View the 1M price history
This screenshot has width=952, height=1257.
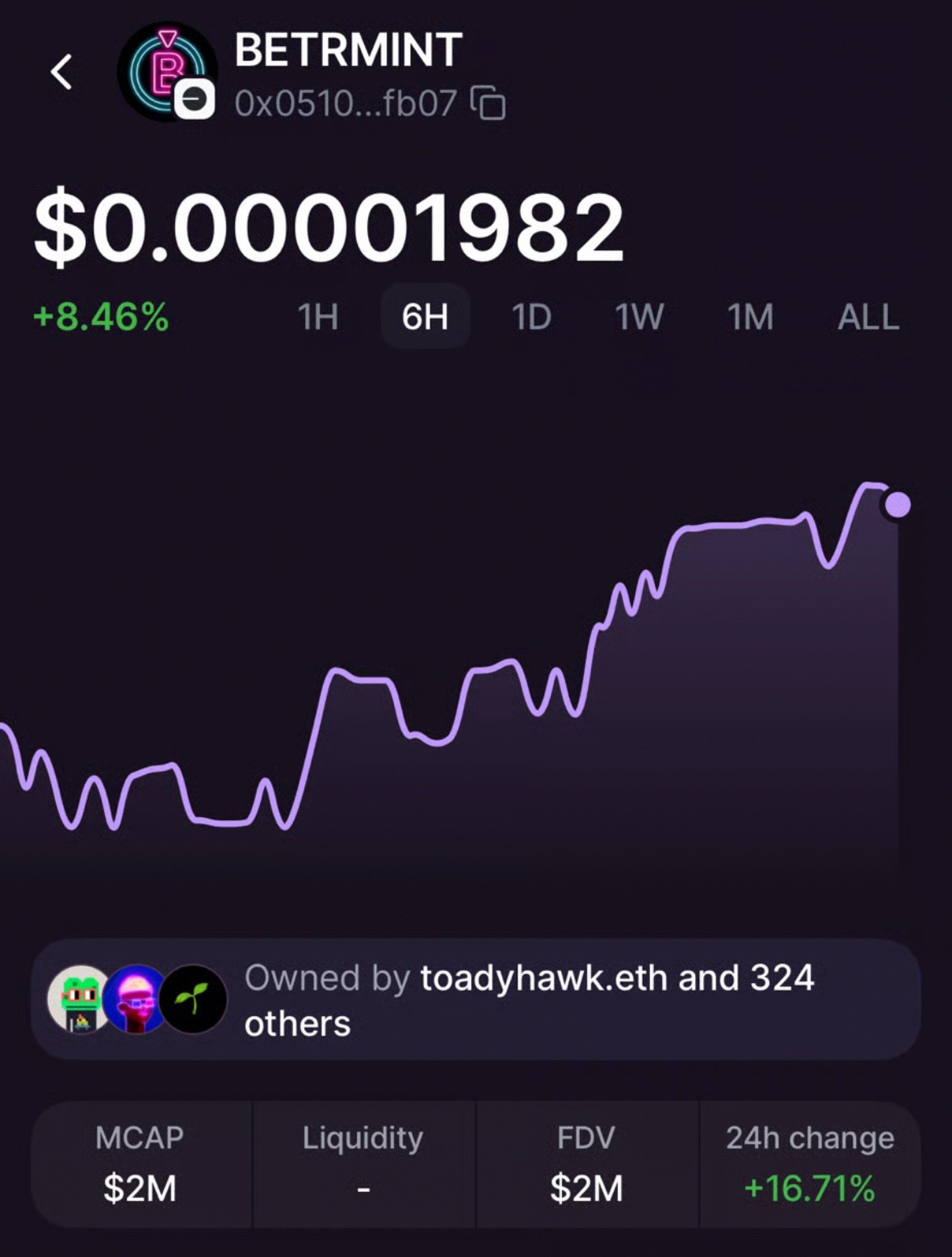[750, 317]
